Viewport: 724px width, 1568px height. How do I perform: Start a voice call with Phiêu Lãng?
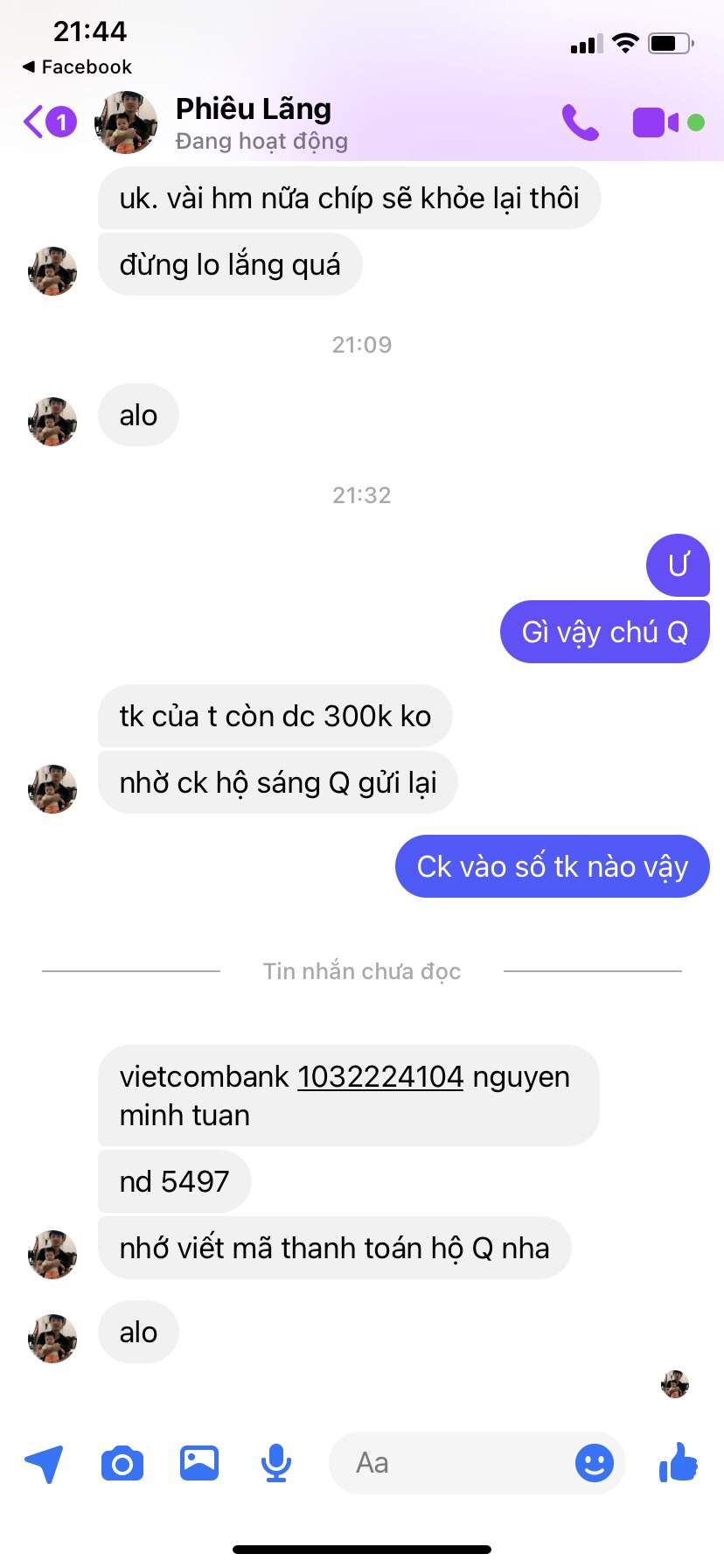pyautogui.click(x=580, y=122)
